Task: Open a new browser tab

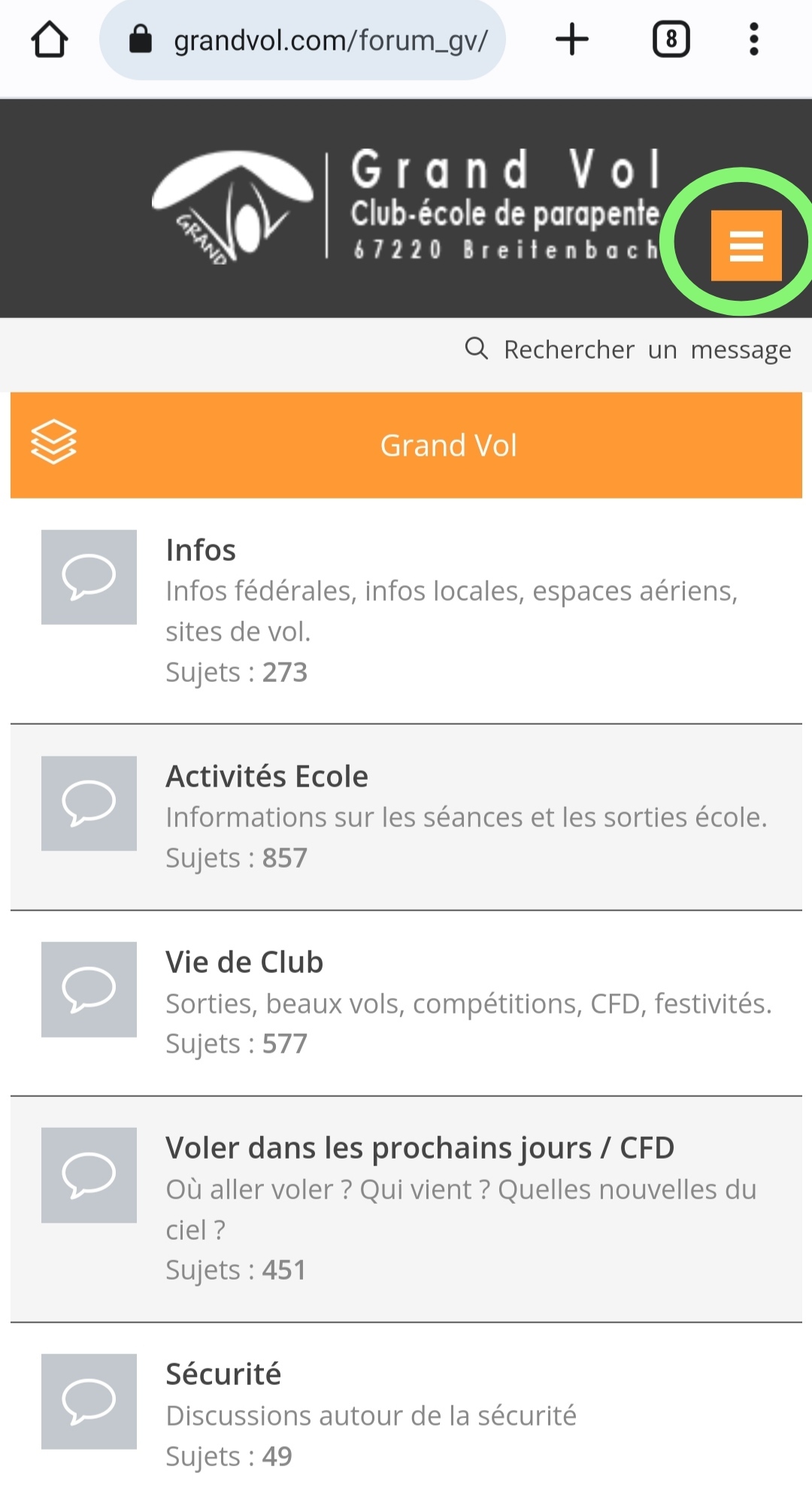Action: click(572, 40)
